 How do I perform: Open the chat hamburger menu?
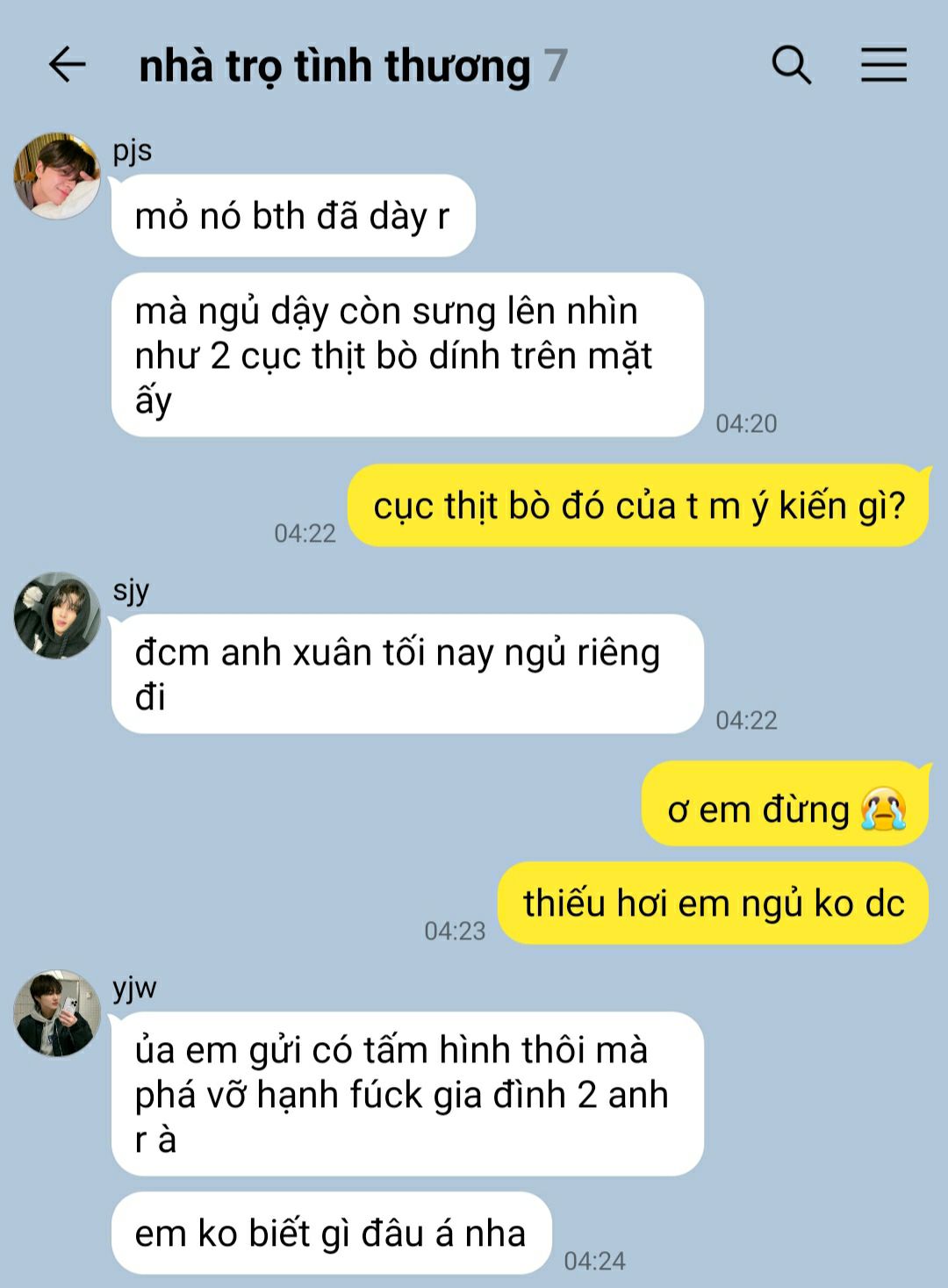[x=883, y=65]
